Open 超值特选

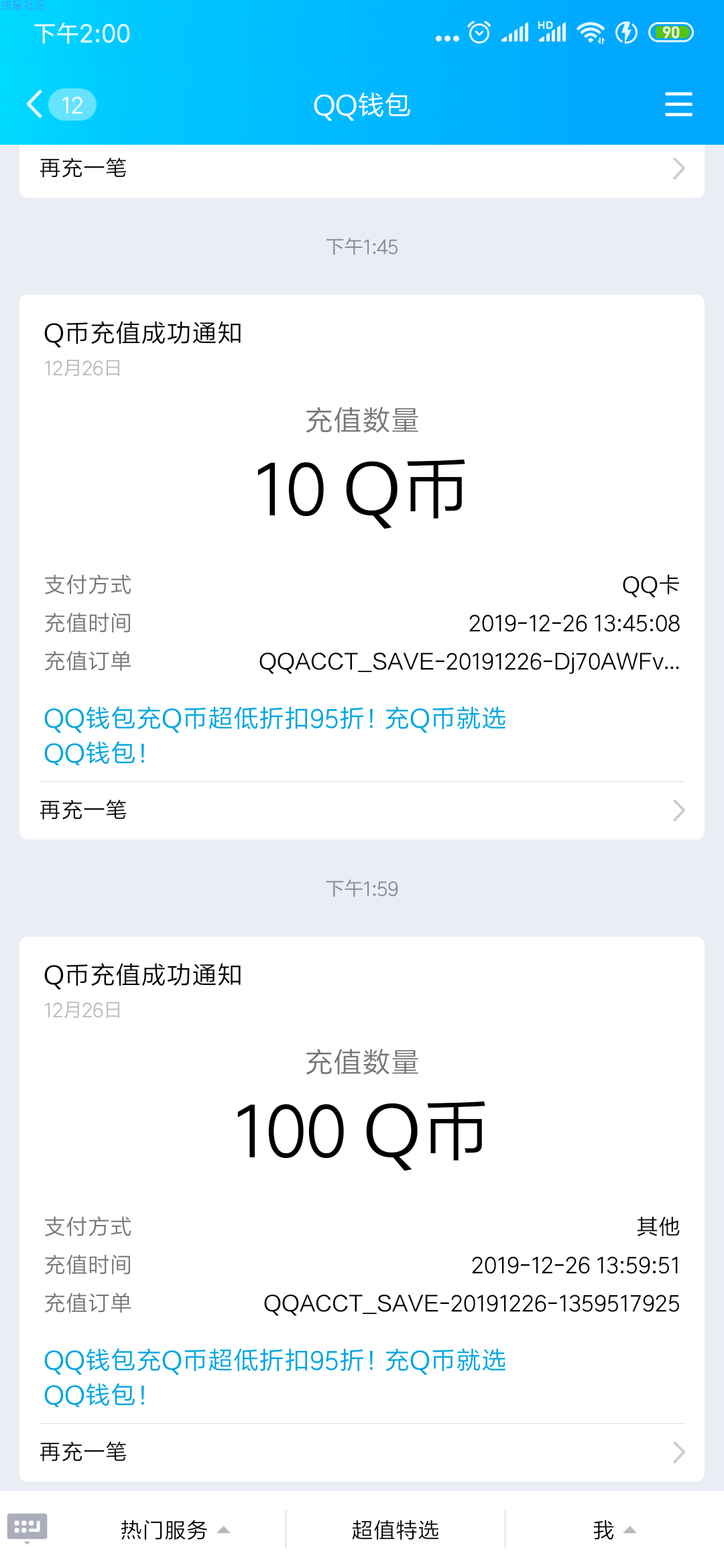pos(396,1530)
